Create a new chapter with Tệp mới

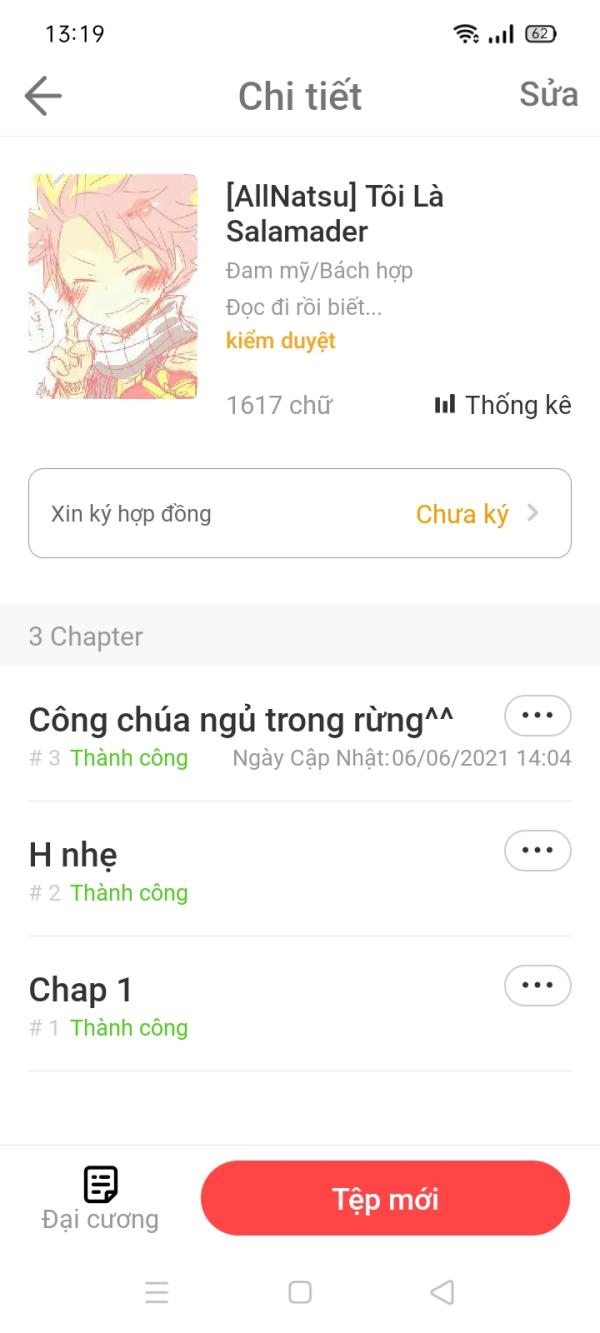tap(385, 1198)
